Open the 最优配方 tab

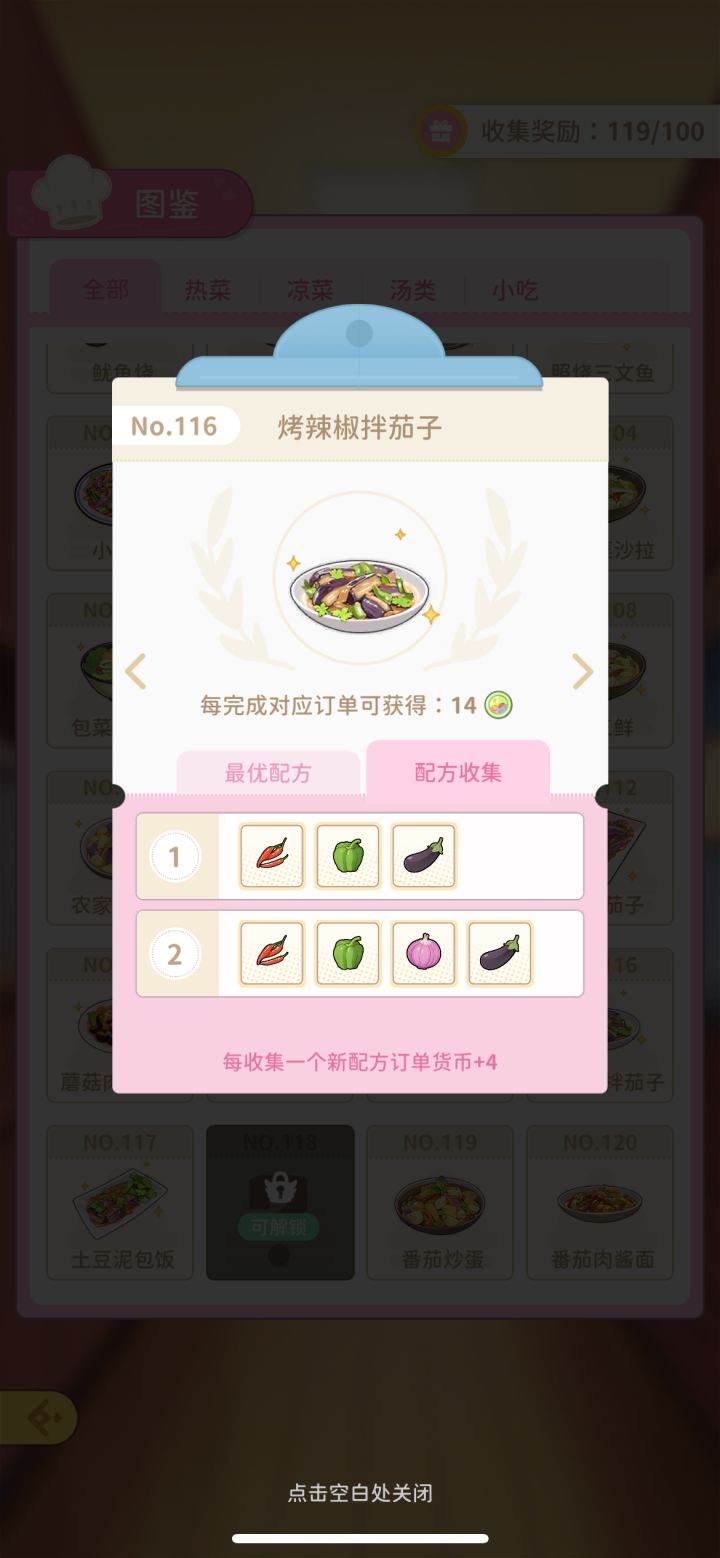[268, 772]
